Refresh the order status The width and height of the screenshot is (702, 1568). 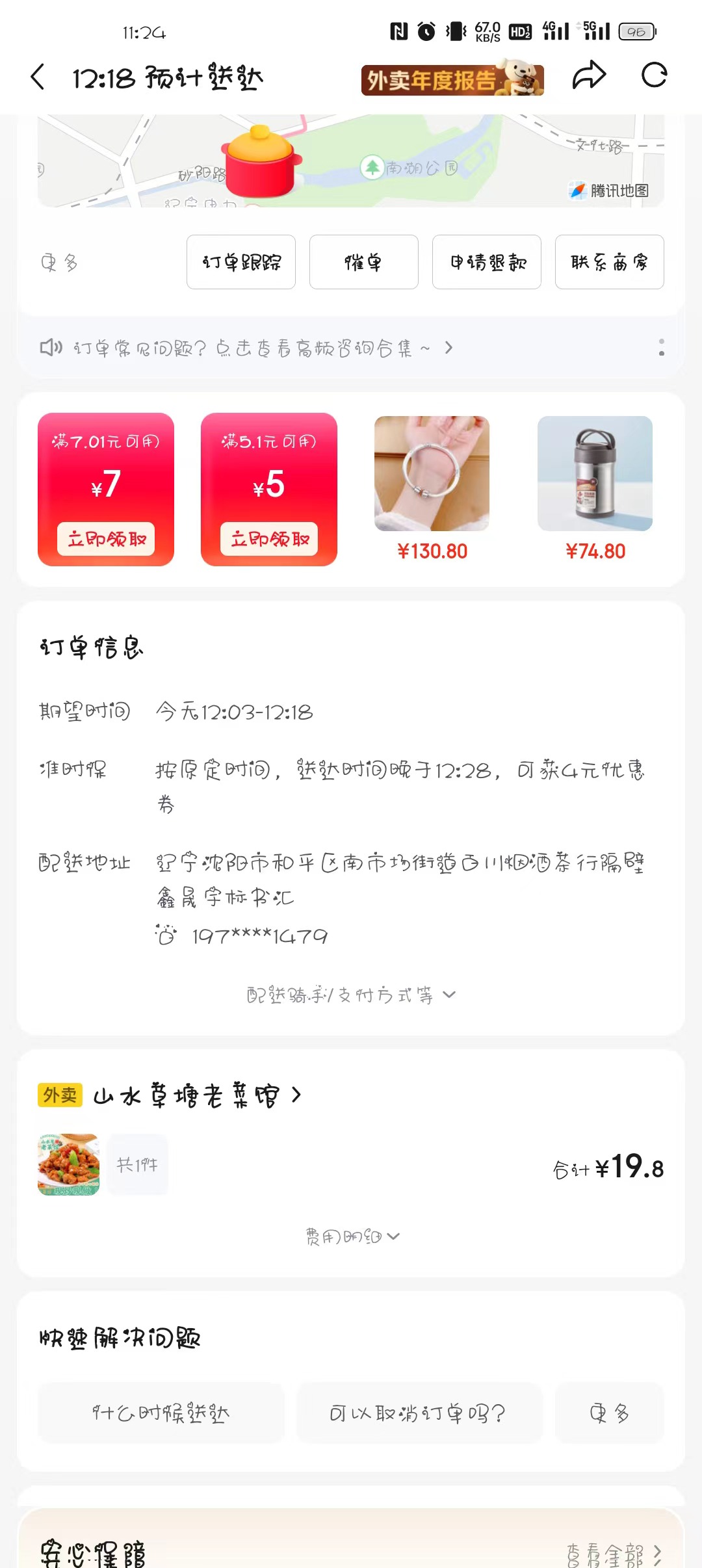point(654,75)
